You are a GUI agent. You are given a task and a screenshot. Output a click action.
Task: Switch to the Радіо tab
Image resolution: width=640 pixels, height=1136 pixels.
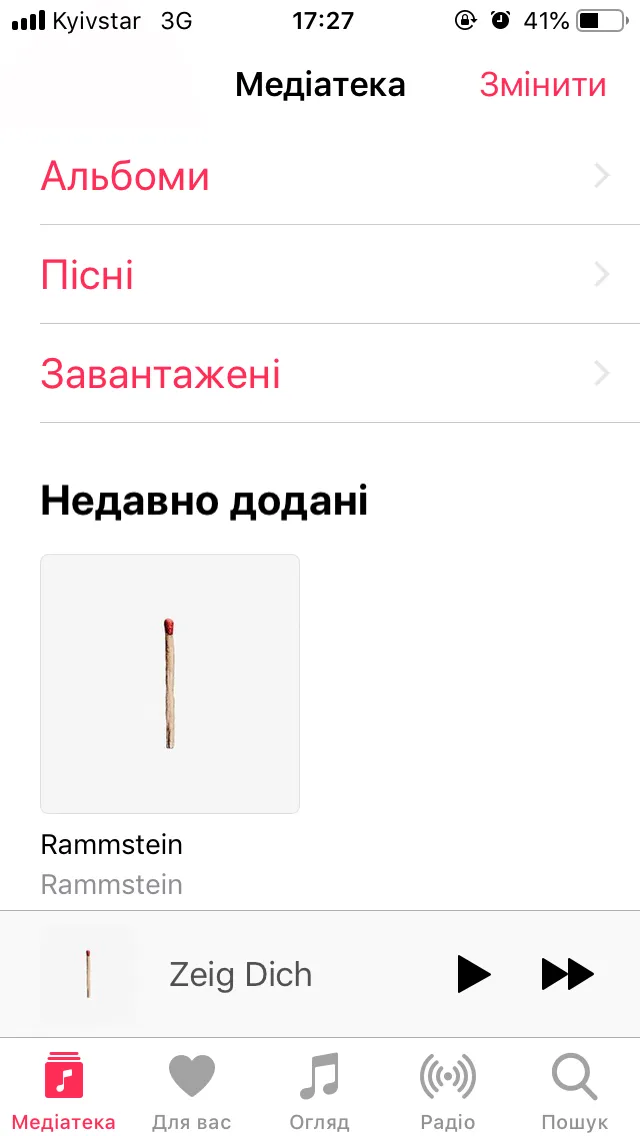coord(448,1091)
